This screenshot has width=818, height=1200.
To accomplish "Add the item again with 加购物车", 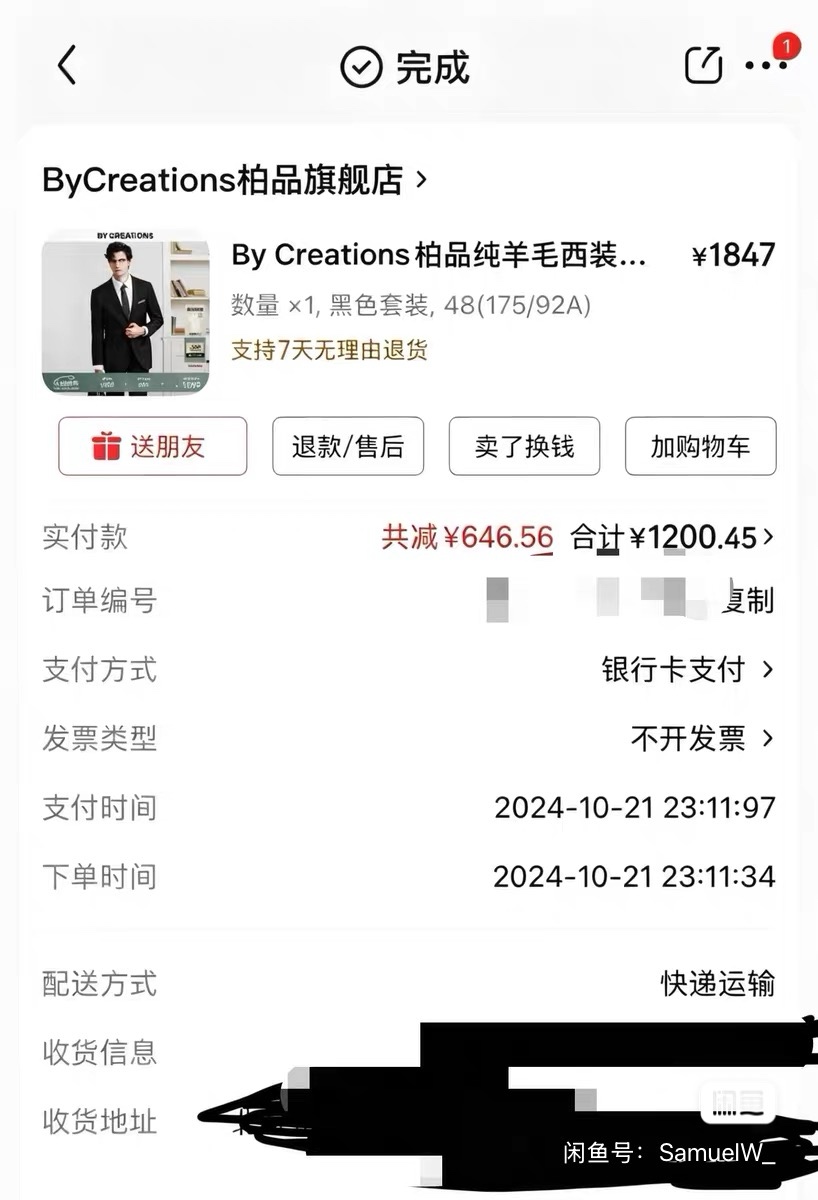I will [700, 446].
